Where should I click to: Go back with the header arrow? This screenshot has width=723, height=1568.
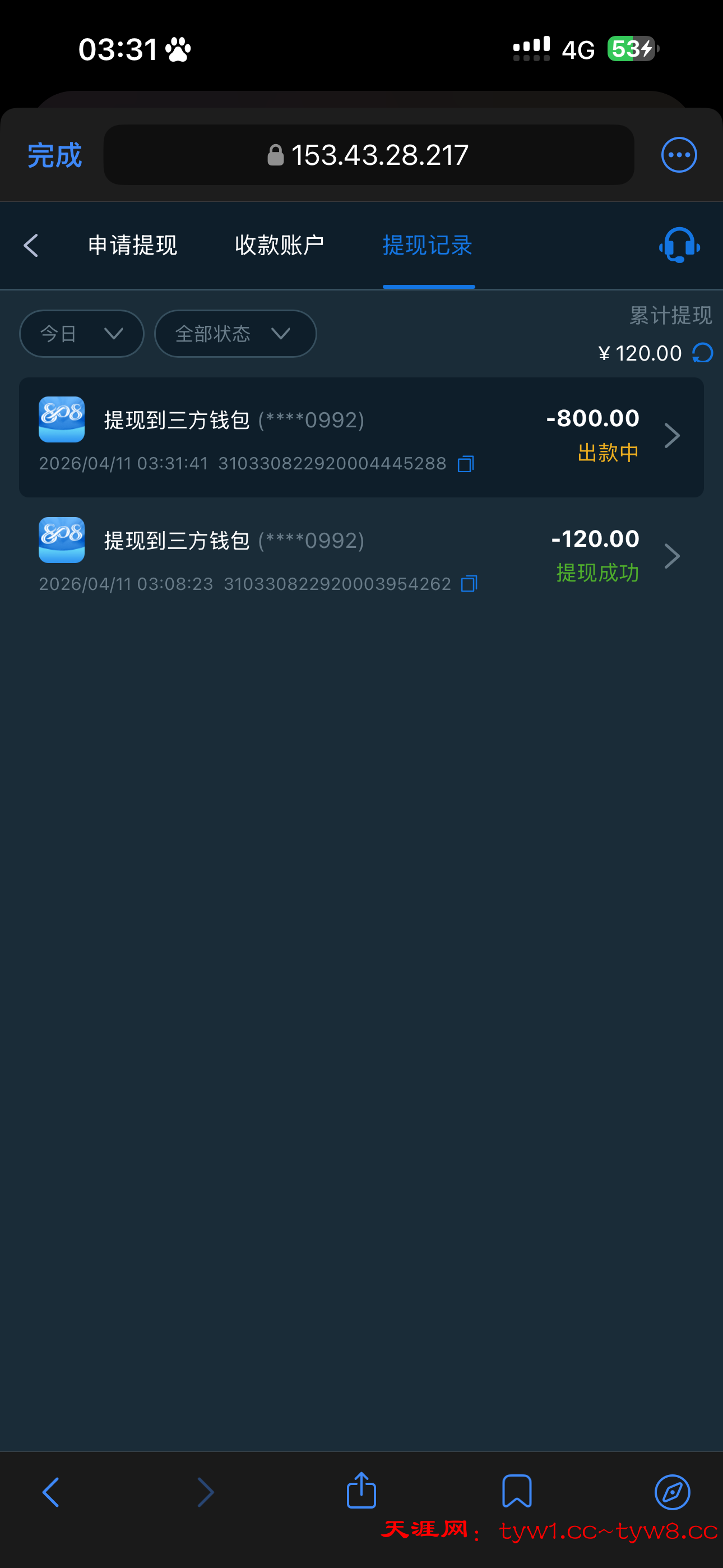tap(31, 245)
